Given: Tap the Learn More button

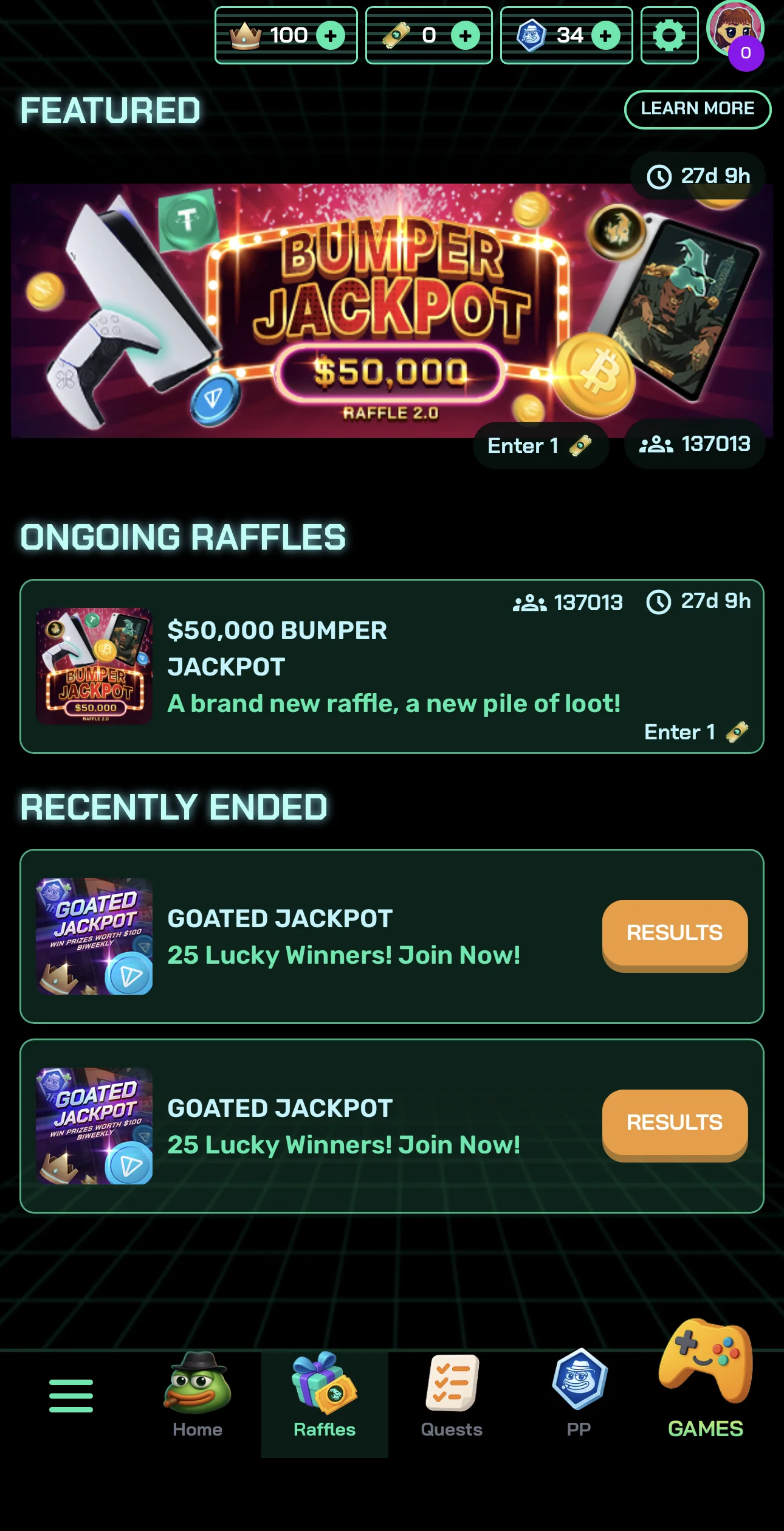Looking at the screenshot, I should [x=698, y=109].
